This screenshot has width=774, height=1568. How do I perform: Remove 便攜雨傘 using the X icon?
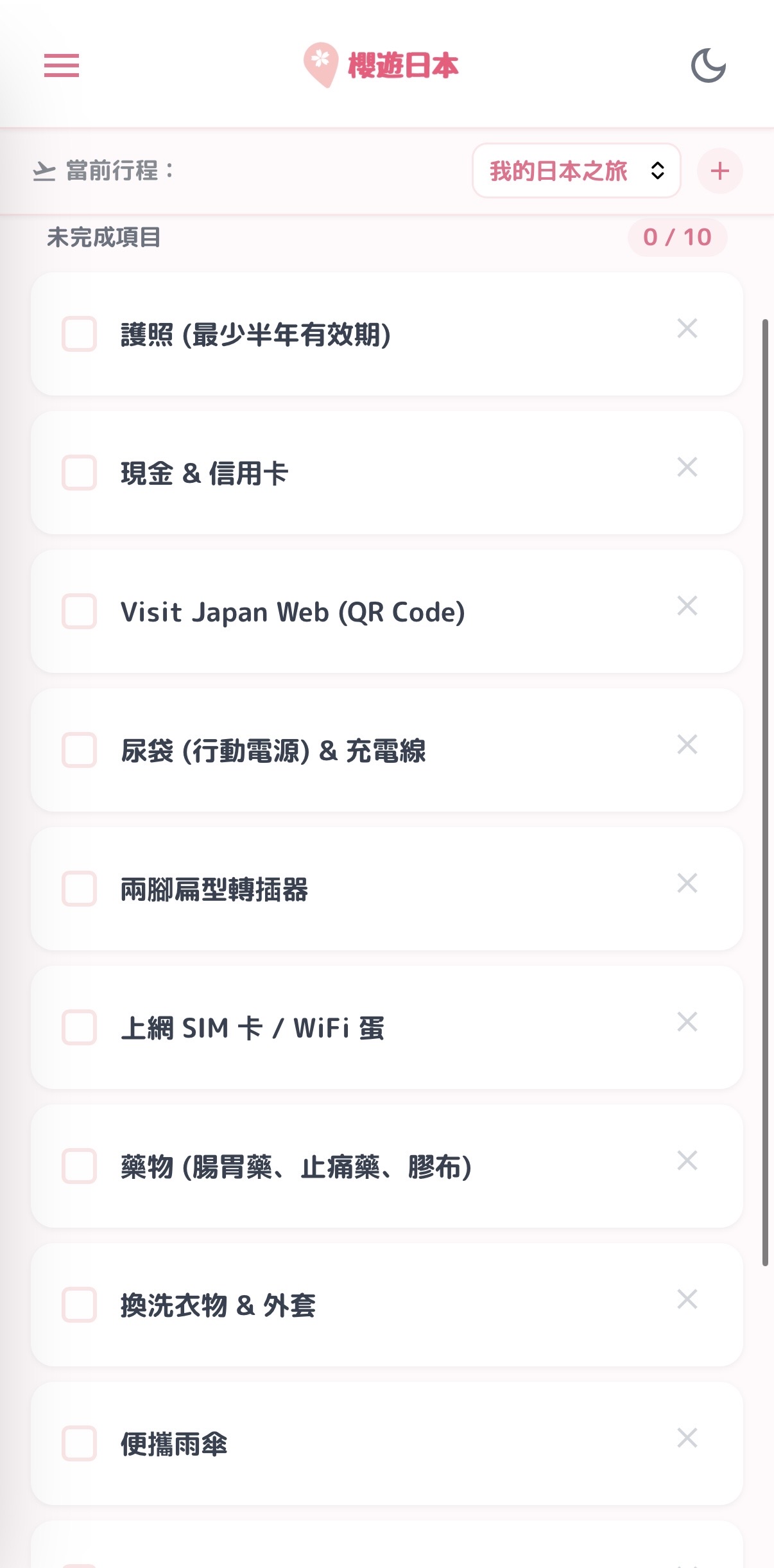click(x=687, y=1439)
